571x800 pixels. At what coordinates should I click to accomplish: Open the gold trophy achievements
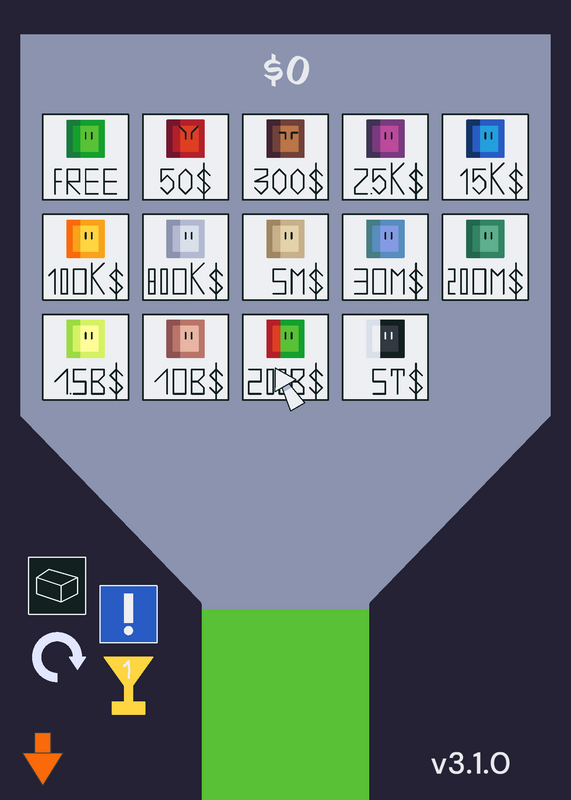point(129,685)
